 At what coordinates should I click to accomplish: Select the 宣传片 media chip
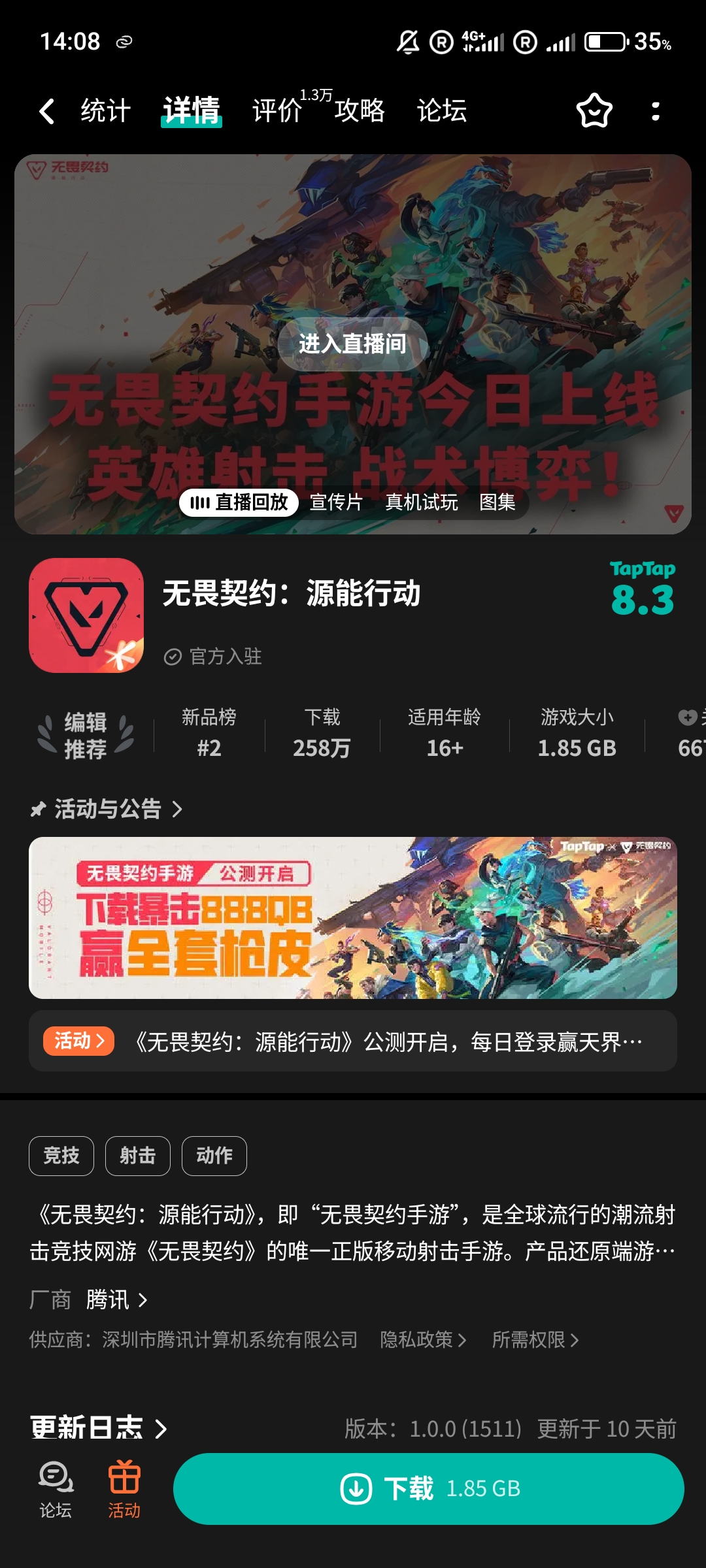(x=336, y=502)
